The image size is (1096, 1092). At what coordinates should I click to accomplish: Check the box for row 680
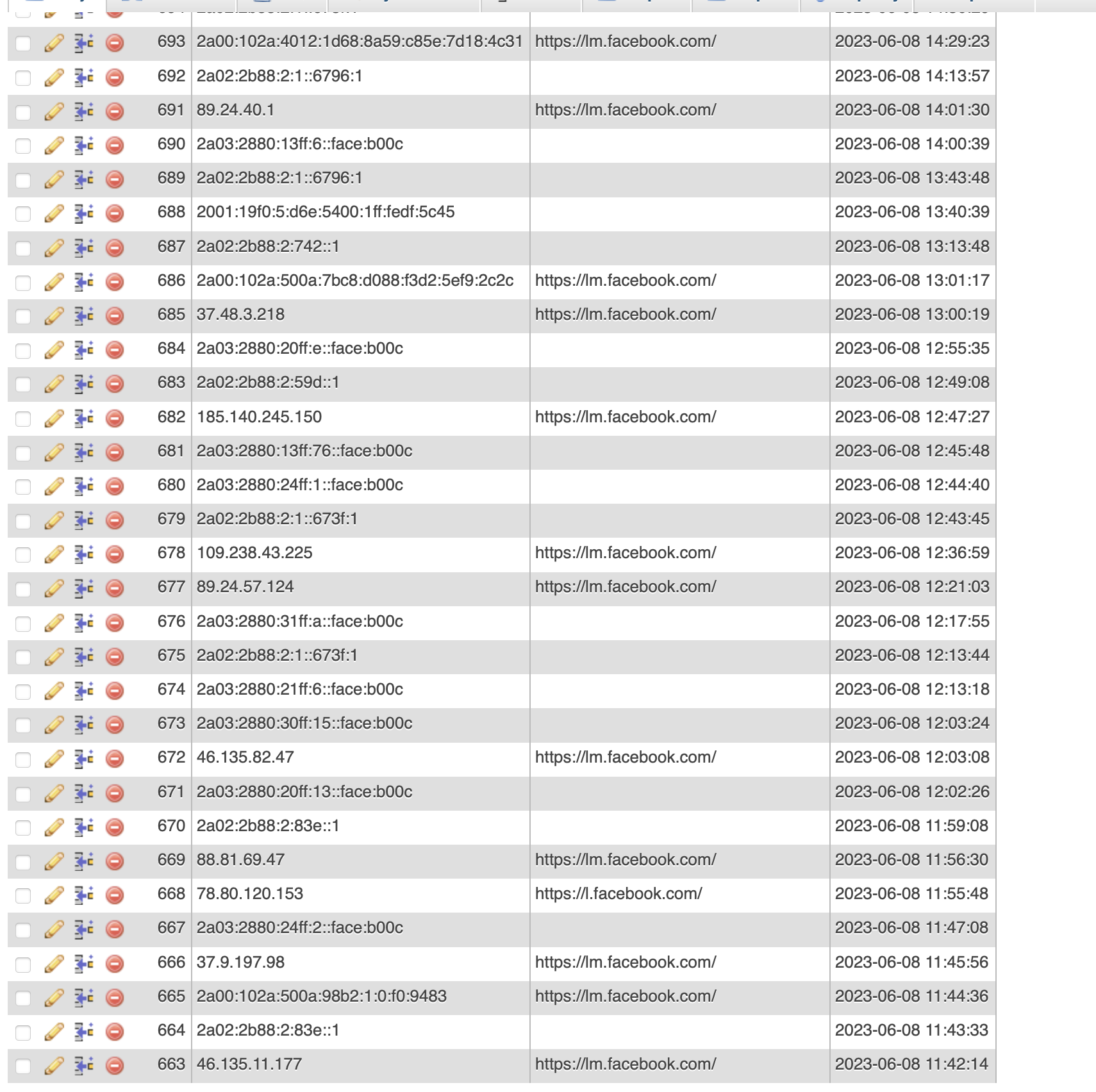23,487
